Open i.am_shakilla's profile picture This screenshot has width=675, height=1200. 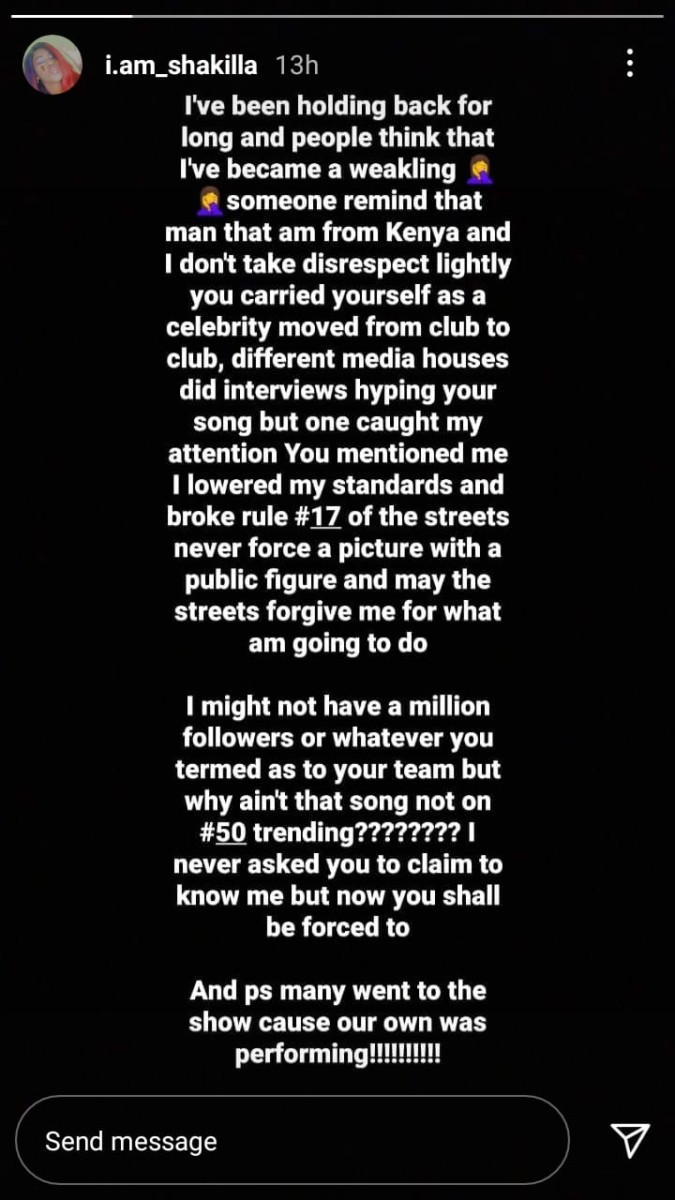pyautogui.click(x=52, y=65)
